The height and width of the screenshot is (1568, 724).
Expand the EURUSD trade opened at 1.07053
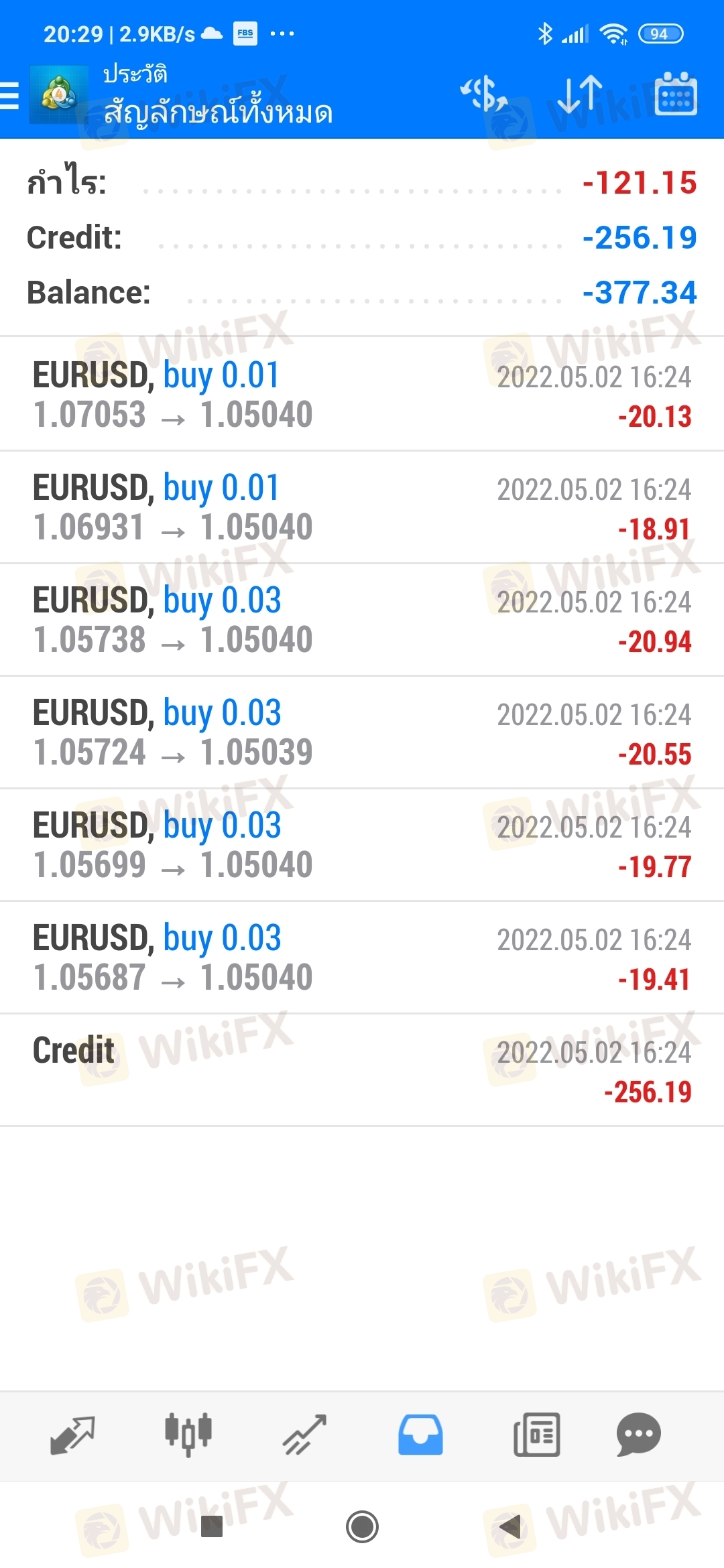coord(362,395)
